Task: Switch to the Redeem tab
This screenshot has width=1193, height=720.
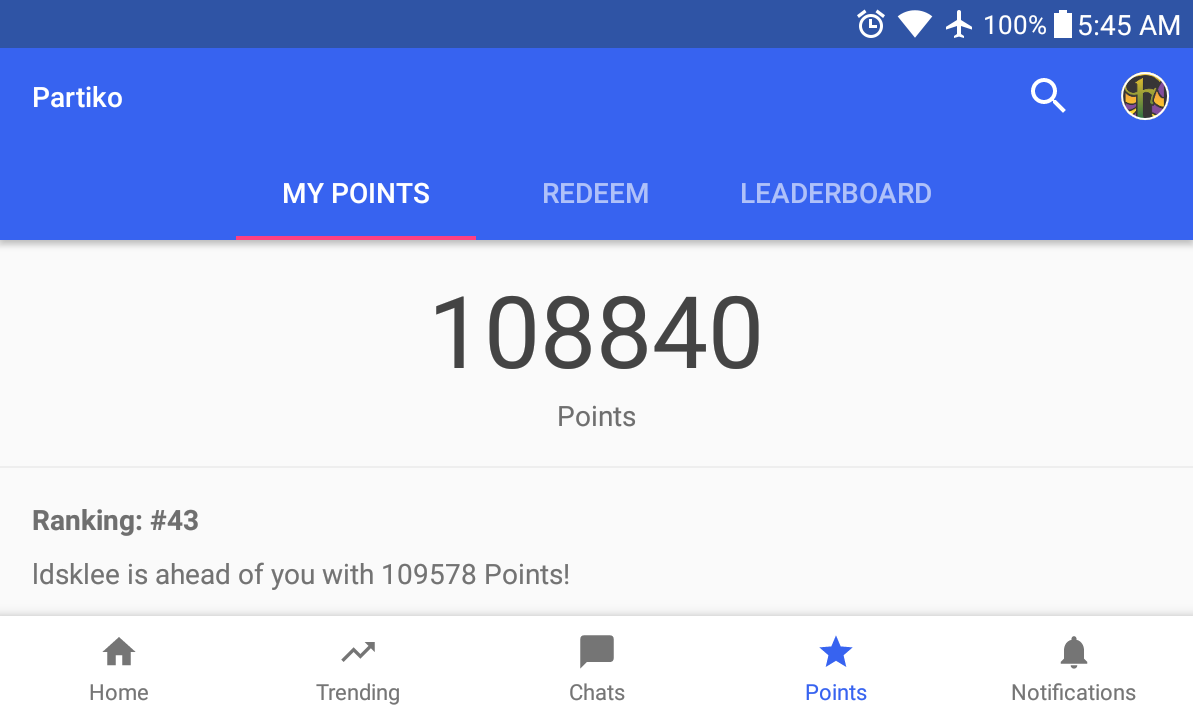Action: [595, 194]
